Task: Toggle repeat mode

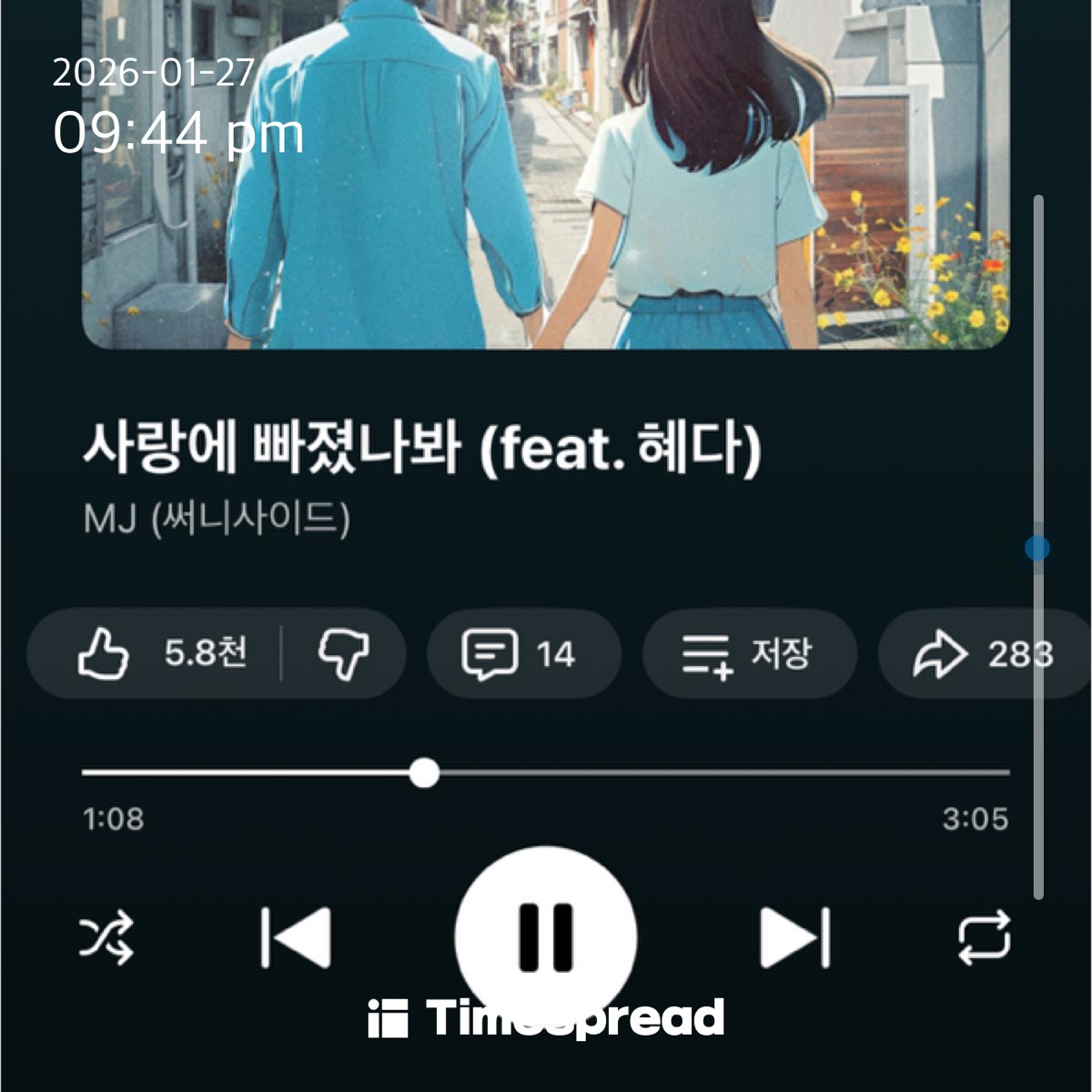Action: click(x=984, y=937)
